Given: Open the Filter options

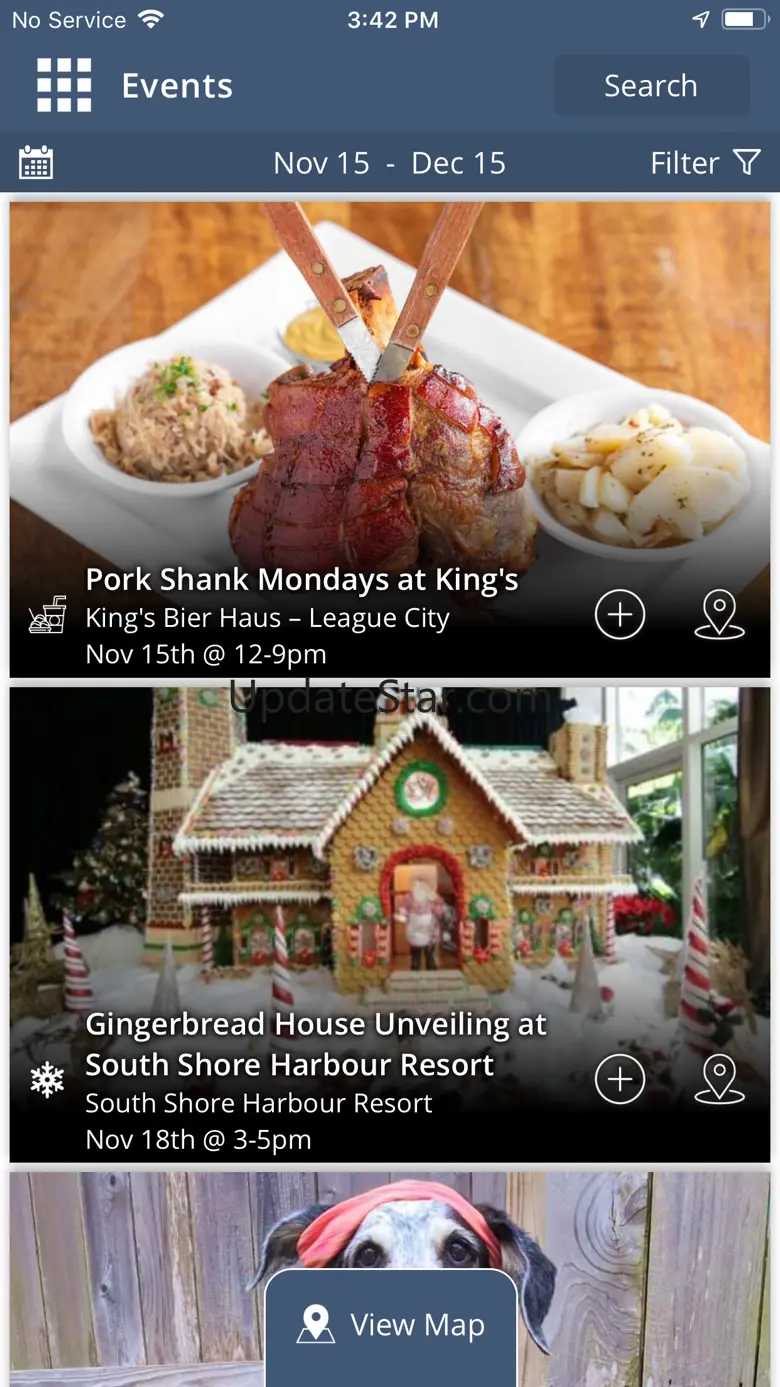Looking at the screenshot, I should tap(705, 163).
